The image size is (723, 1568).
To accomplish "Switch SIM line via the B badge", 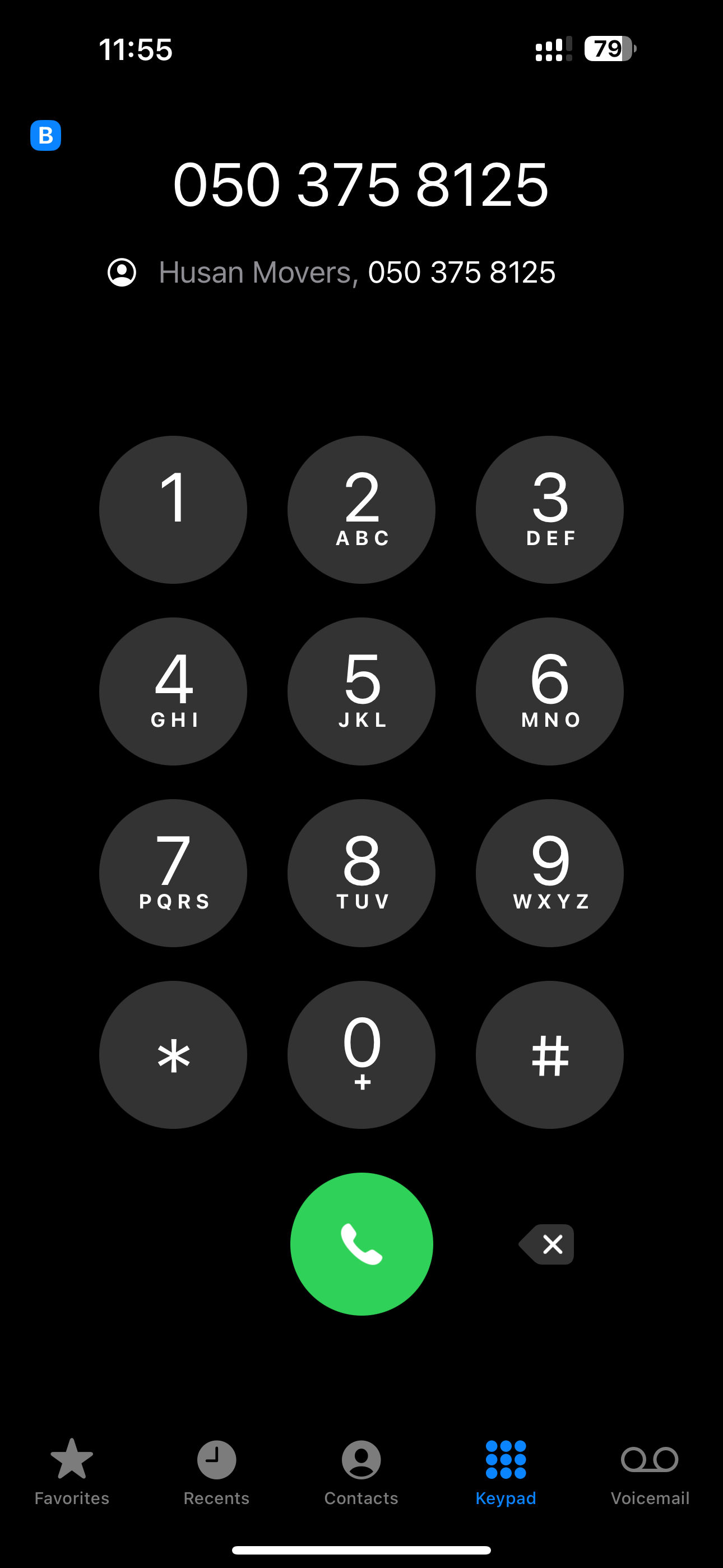I will (45, 135).
